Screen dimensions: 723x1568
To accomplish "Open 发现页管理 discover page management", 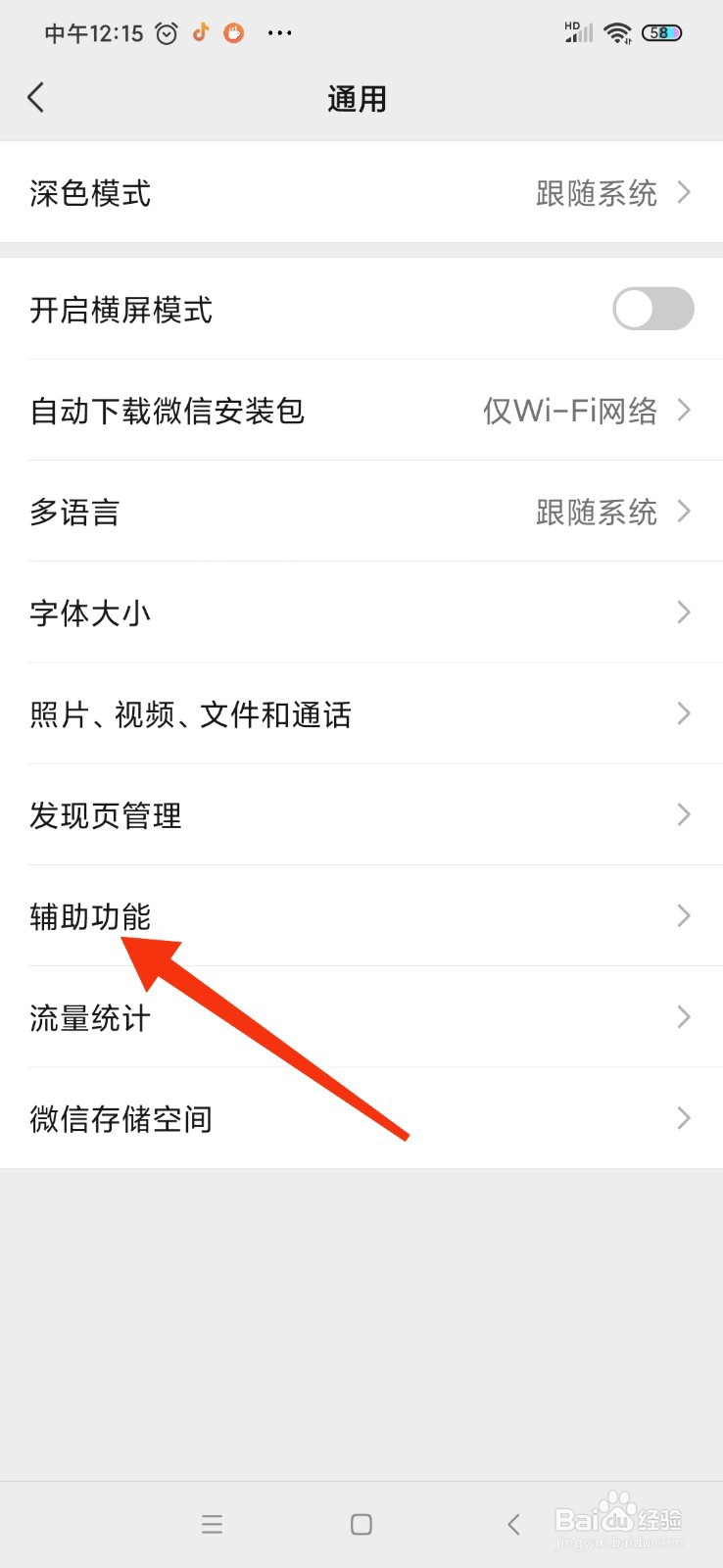I will click(361, 814).
